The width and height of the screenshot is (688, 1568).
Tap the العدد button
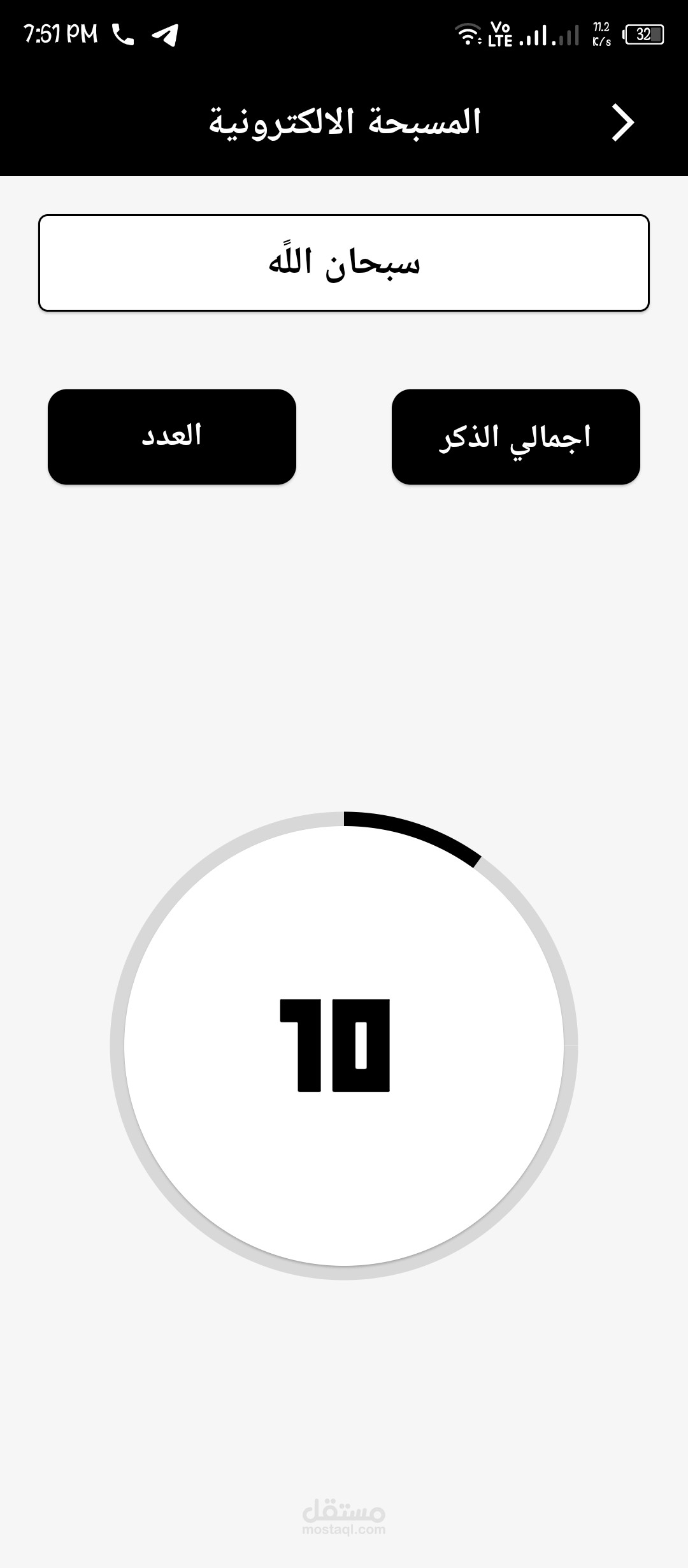click(x=172, y=437)
